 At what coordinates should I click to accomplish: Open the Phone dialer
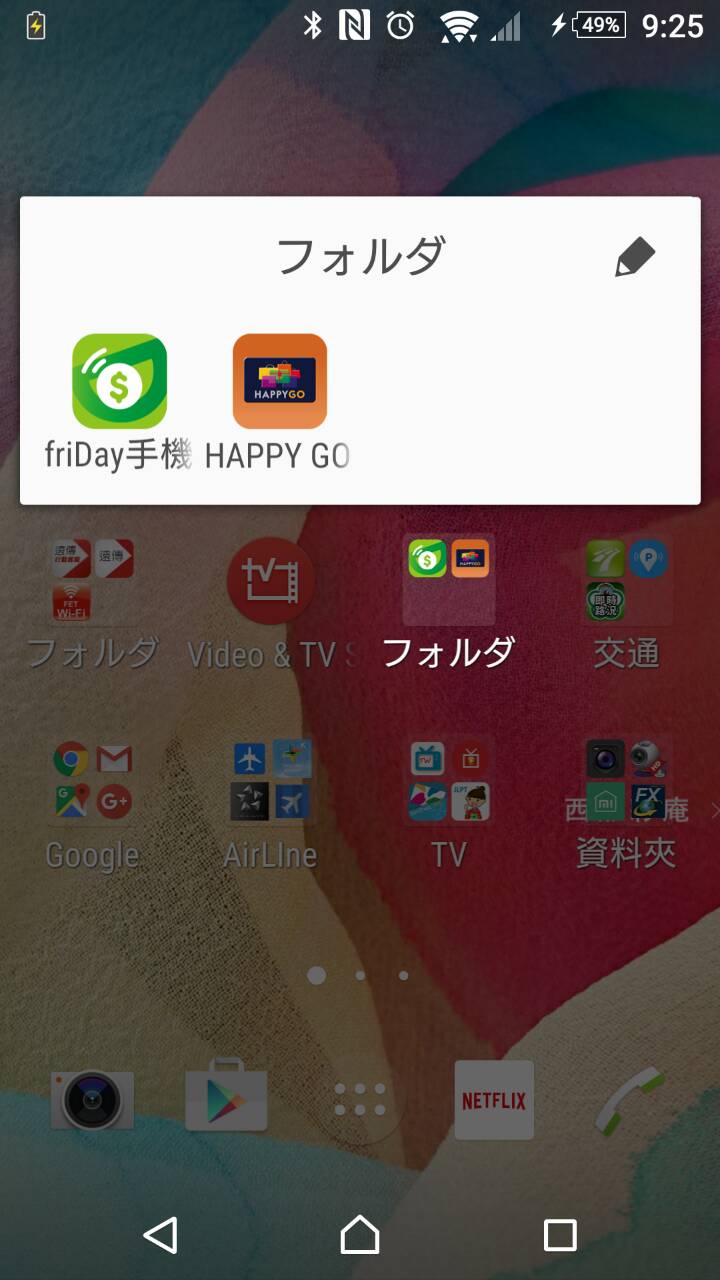click(628, 1100)
